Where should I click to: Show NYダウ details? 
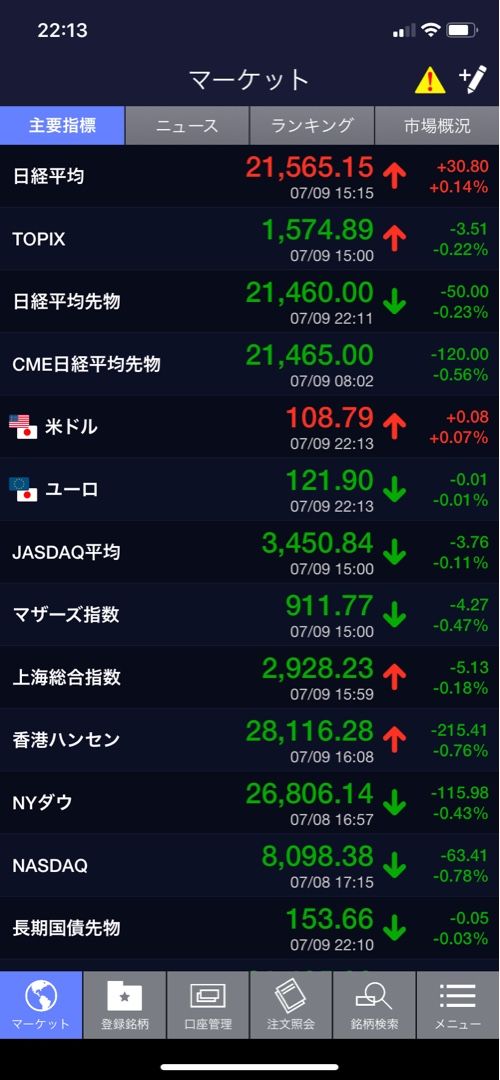tap(250, 802)
